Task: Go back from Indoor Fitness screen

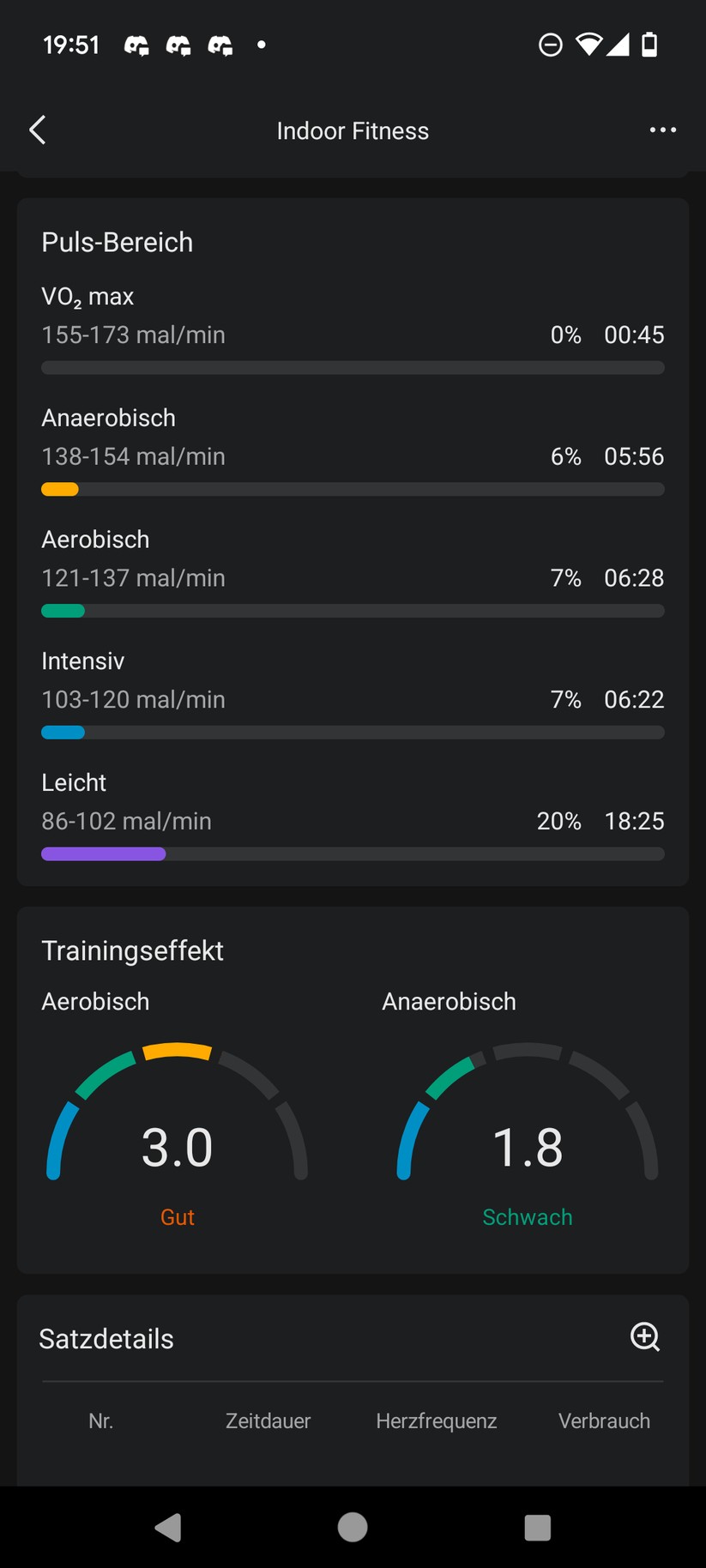Action: point(38,130)
